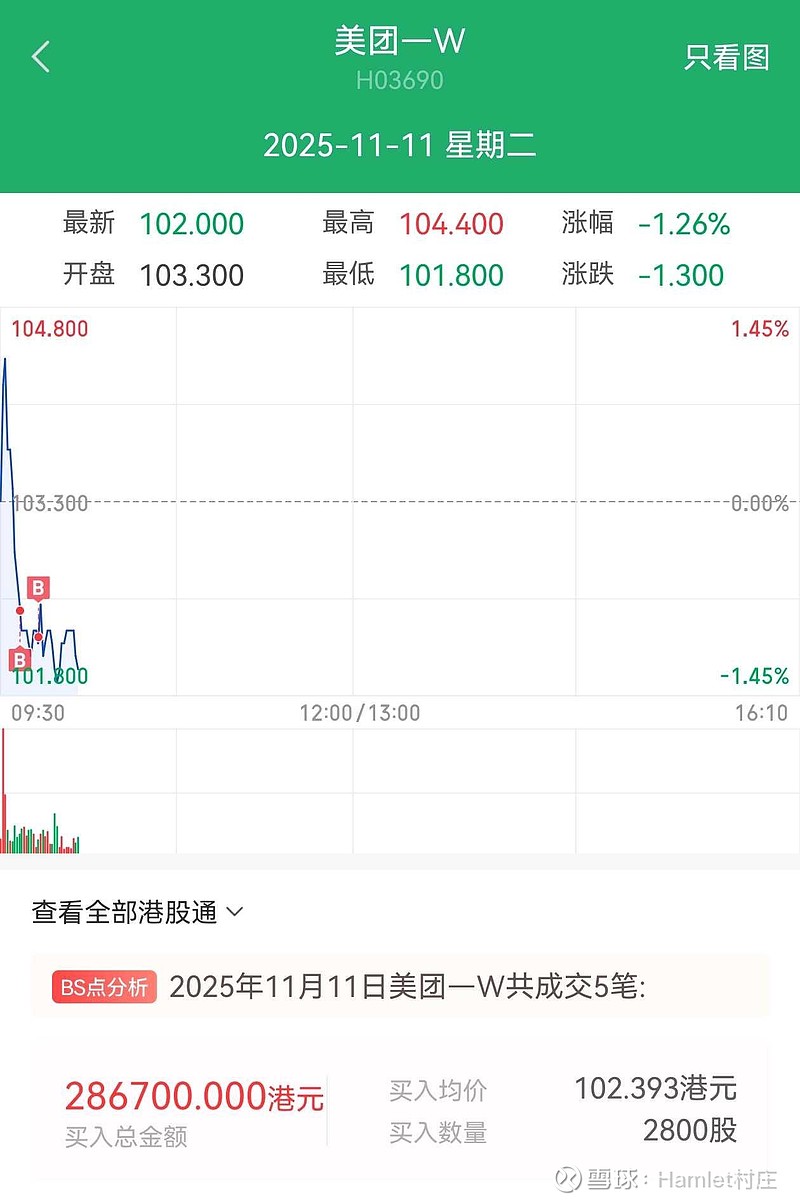The width and height of the screenshot is (800, 1204).
Task: Click the dashed 0.00% reference line
Action: pyautogui.click(x=400, y=503)
